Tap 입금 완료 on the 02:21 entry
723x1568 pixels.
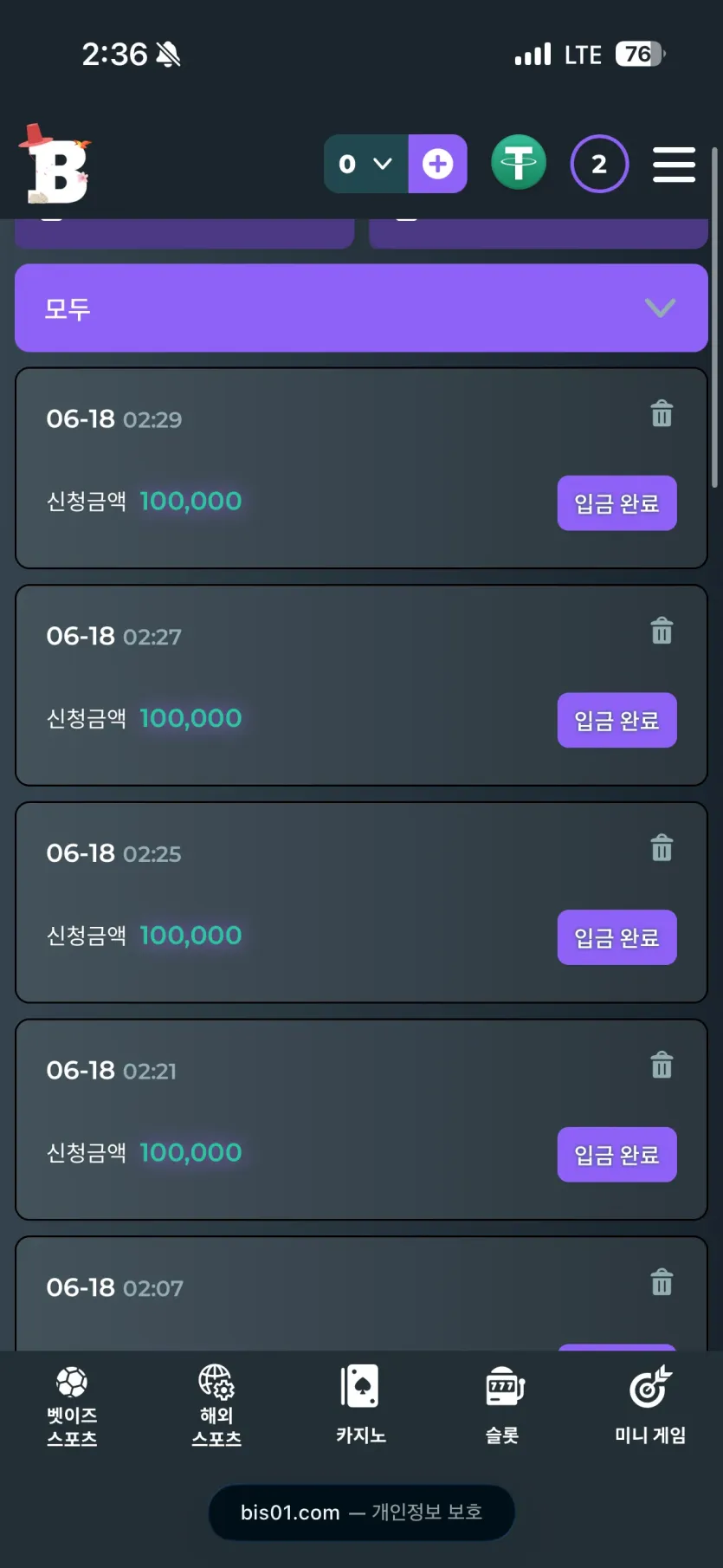pos(617,1155)
